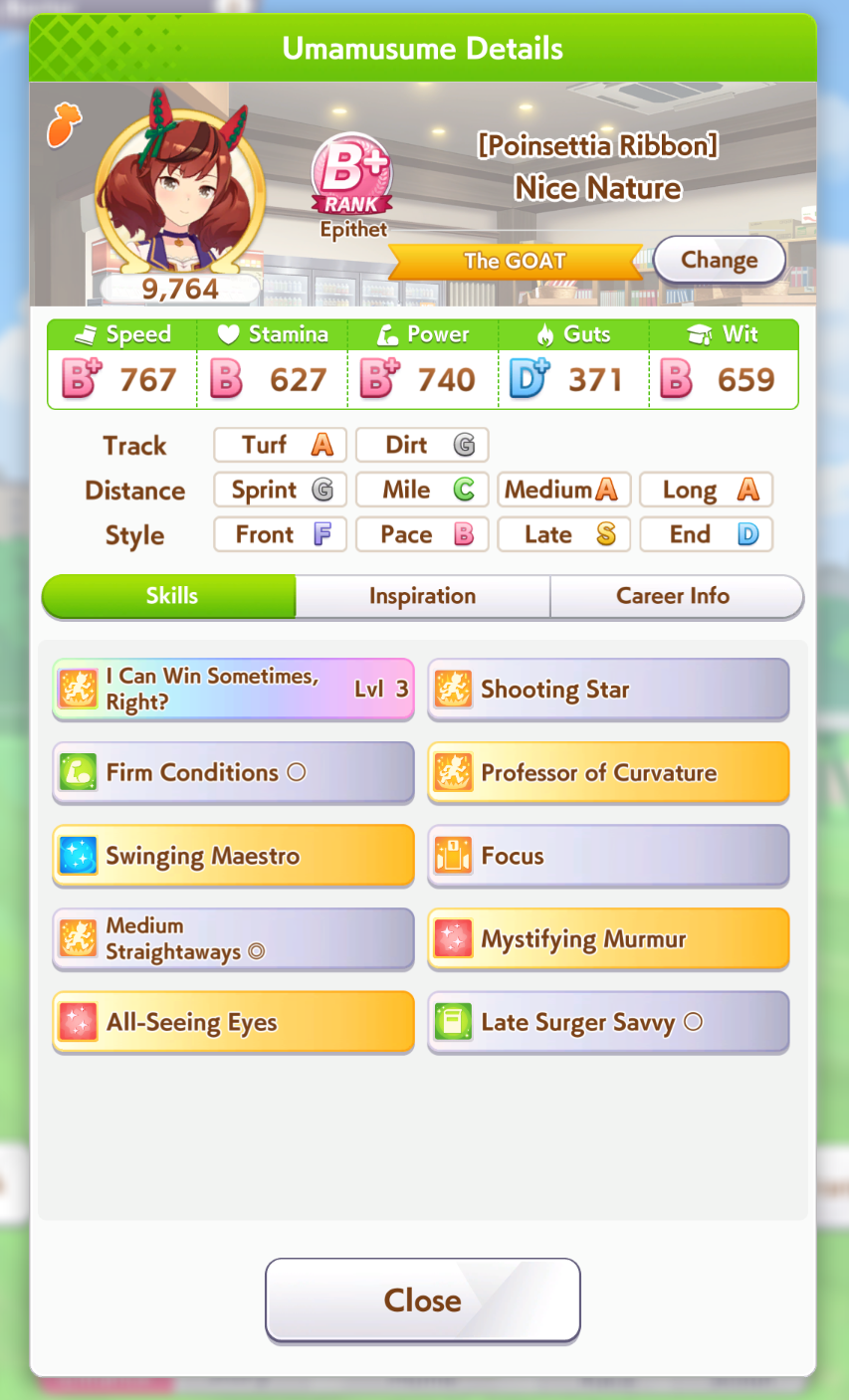Open the Medium Straightaways skill
Viewport: 849px width, 1400px height.
234,938
